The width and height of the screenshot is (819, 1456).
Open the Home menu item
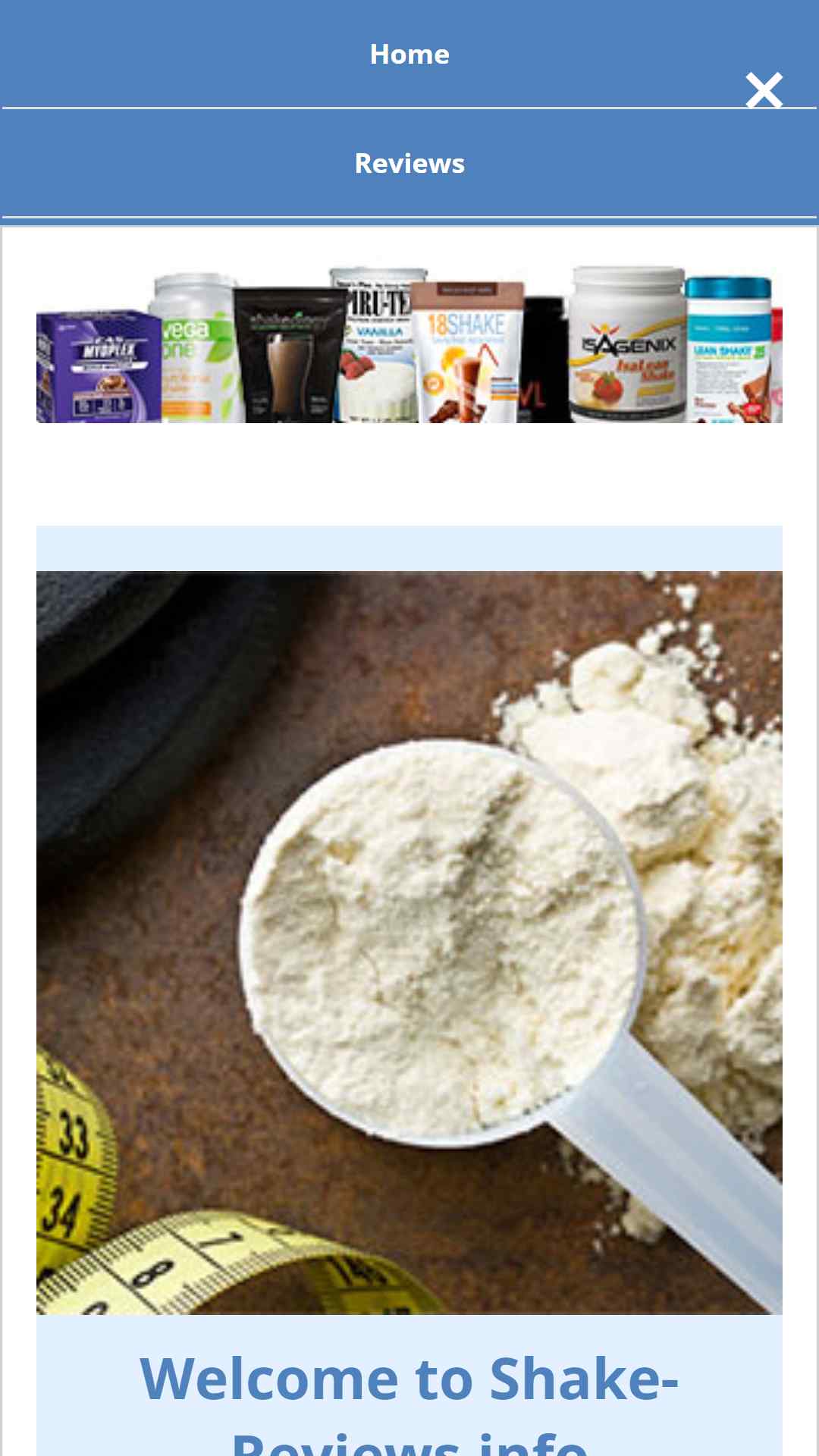tap(409, 55)
